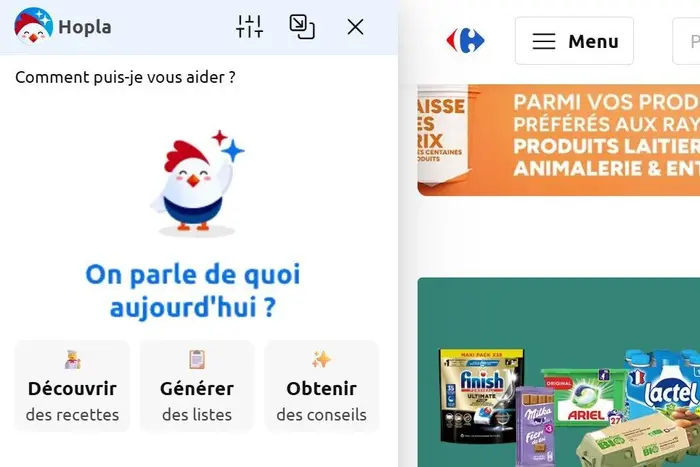Open the orange price-drop promo banner
This screenshot has height=467, width=700.
(558, 140)
